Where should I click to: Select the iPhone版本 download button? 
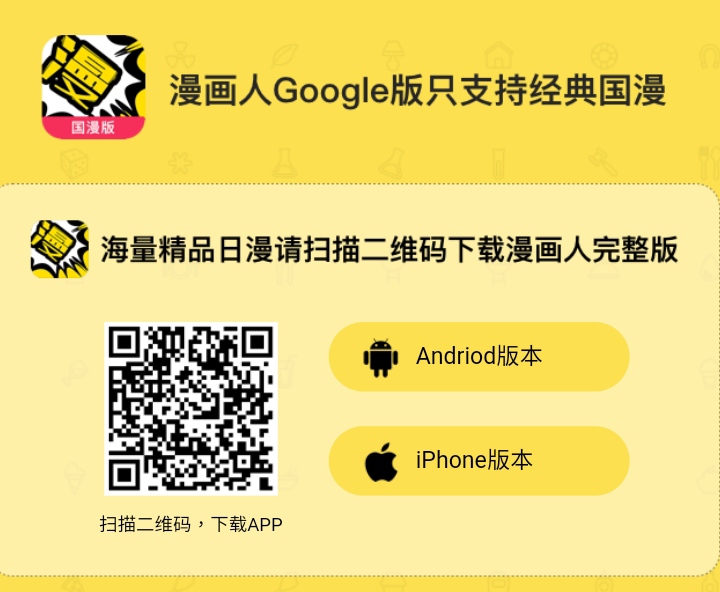point(479,461)
